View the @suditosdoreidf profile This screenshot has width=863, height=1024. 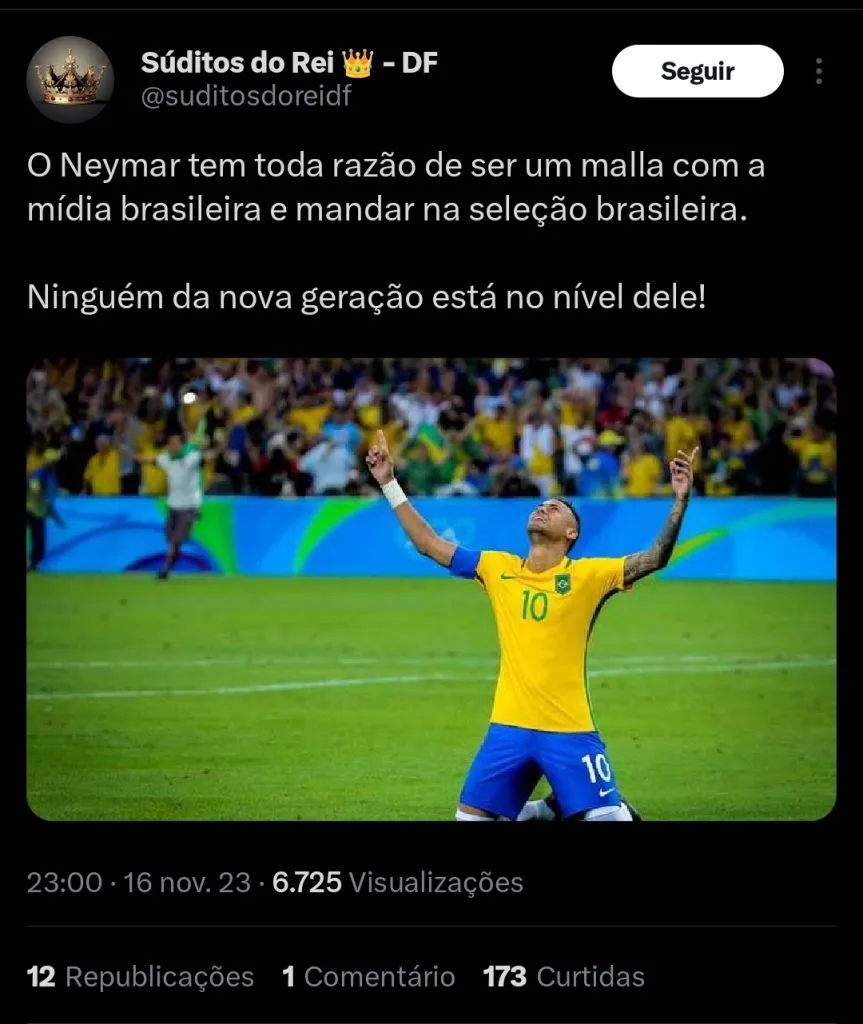246,97
